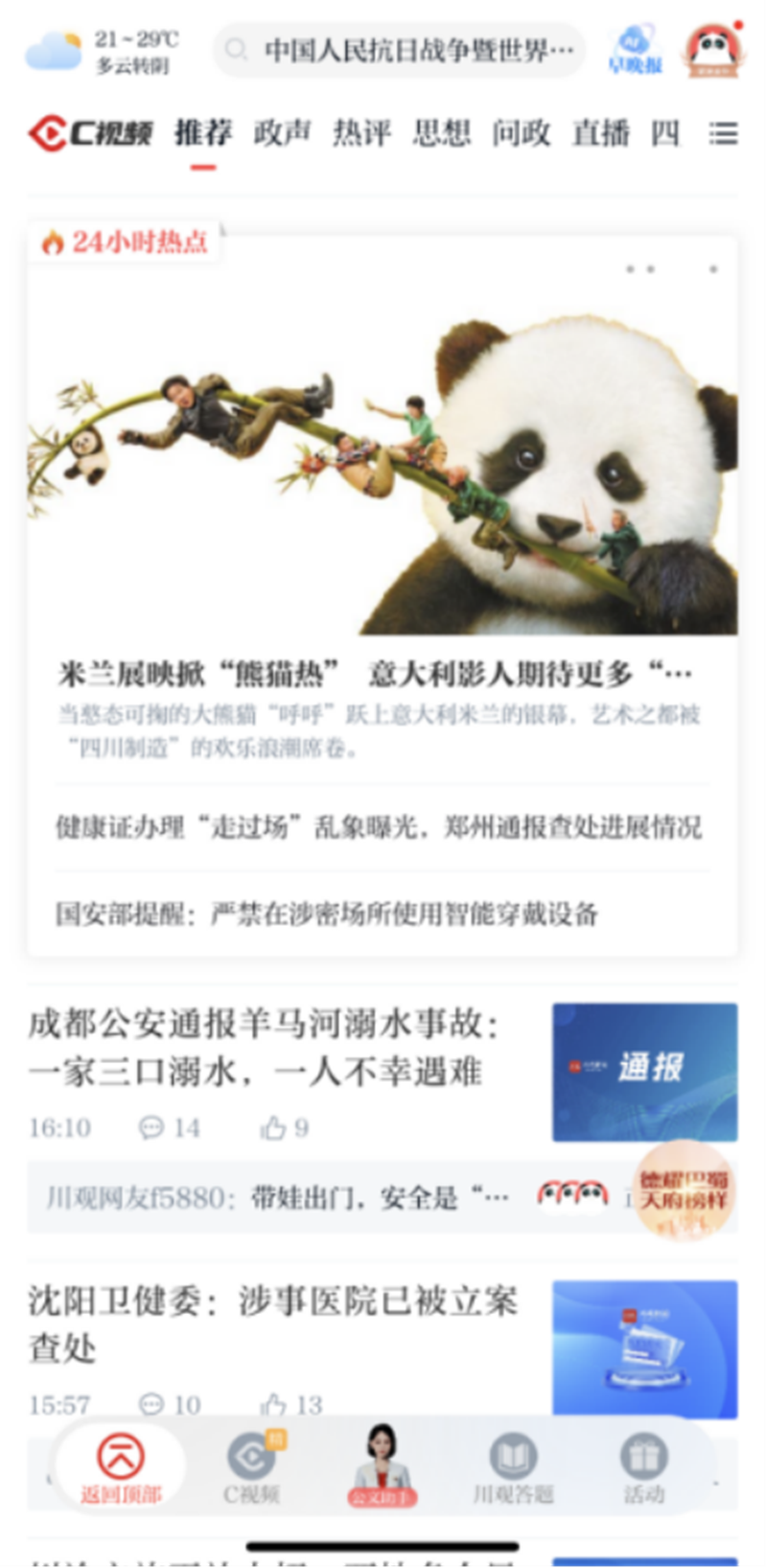767x1568 pixels.
Task: Switch to the 热评 tab
Action: (361, 133)
